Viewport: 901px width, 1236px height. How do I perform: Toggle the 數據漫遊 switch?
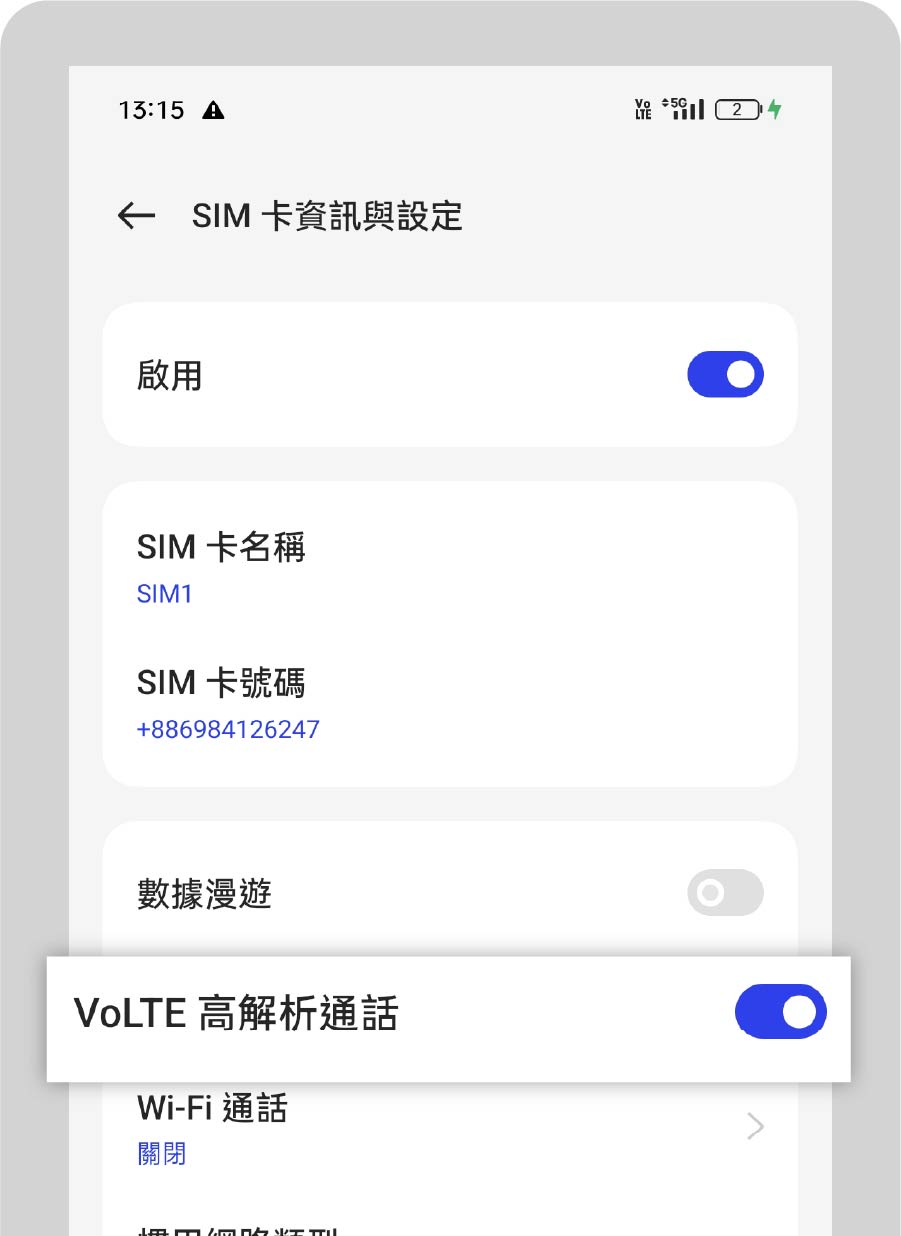click(725, 892)
